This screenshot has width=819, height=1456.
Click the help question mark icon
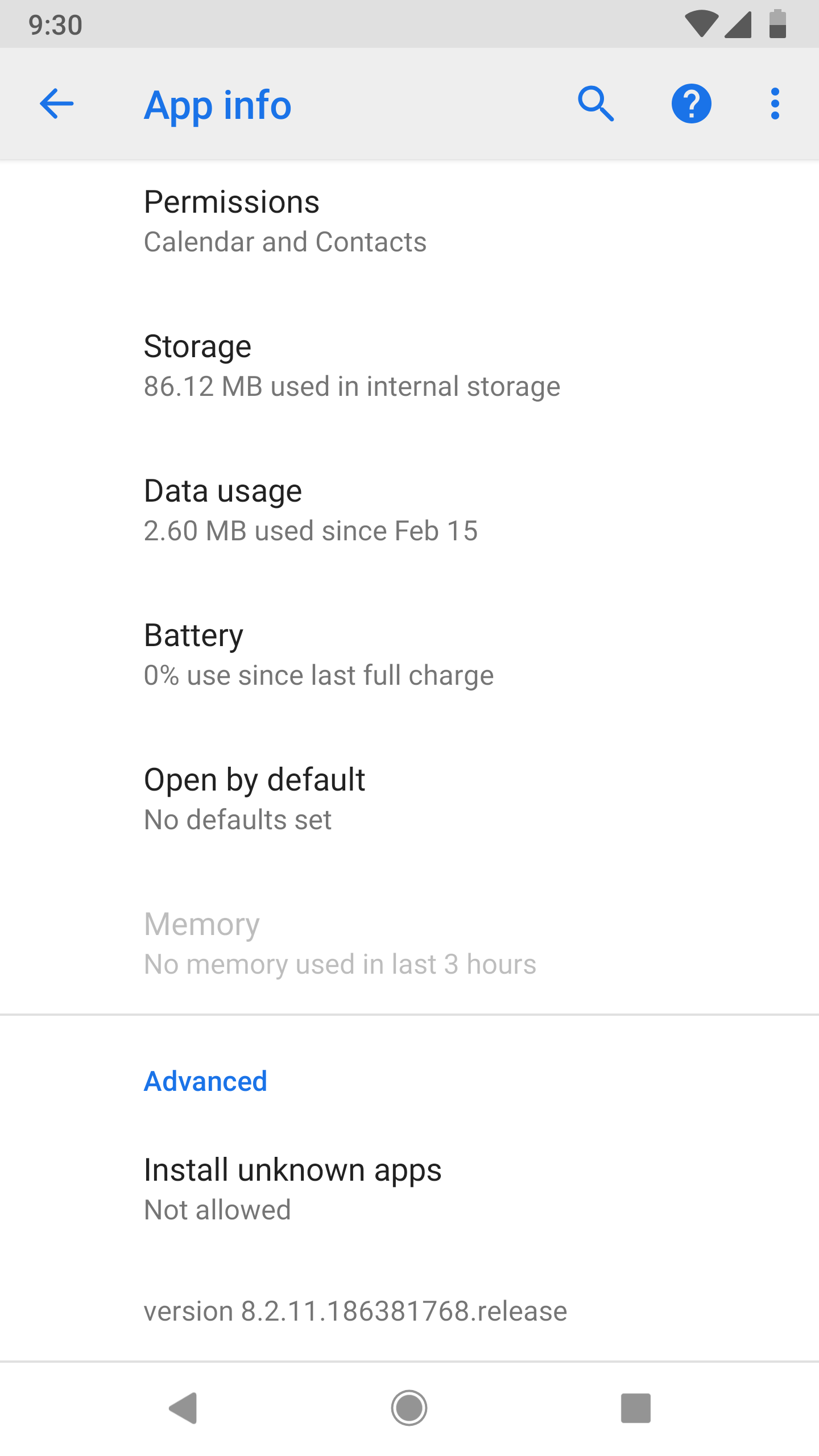tap(692, 104)
